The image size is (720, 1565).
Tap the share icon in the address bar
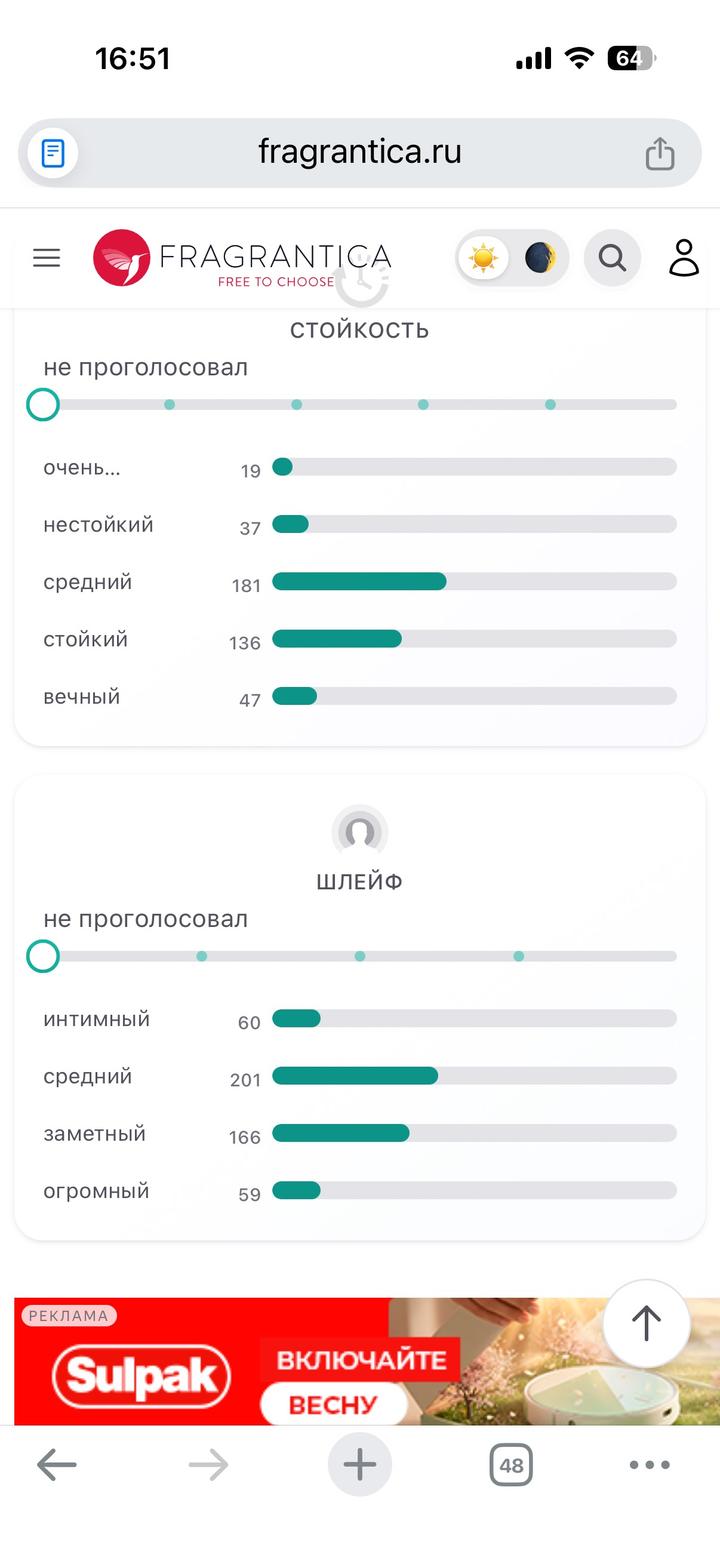pos(660,152)
